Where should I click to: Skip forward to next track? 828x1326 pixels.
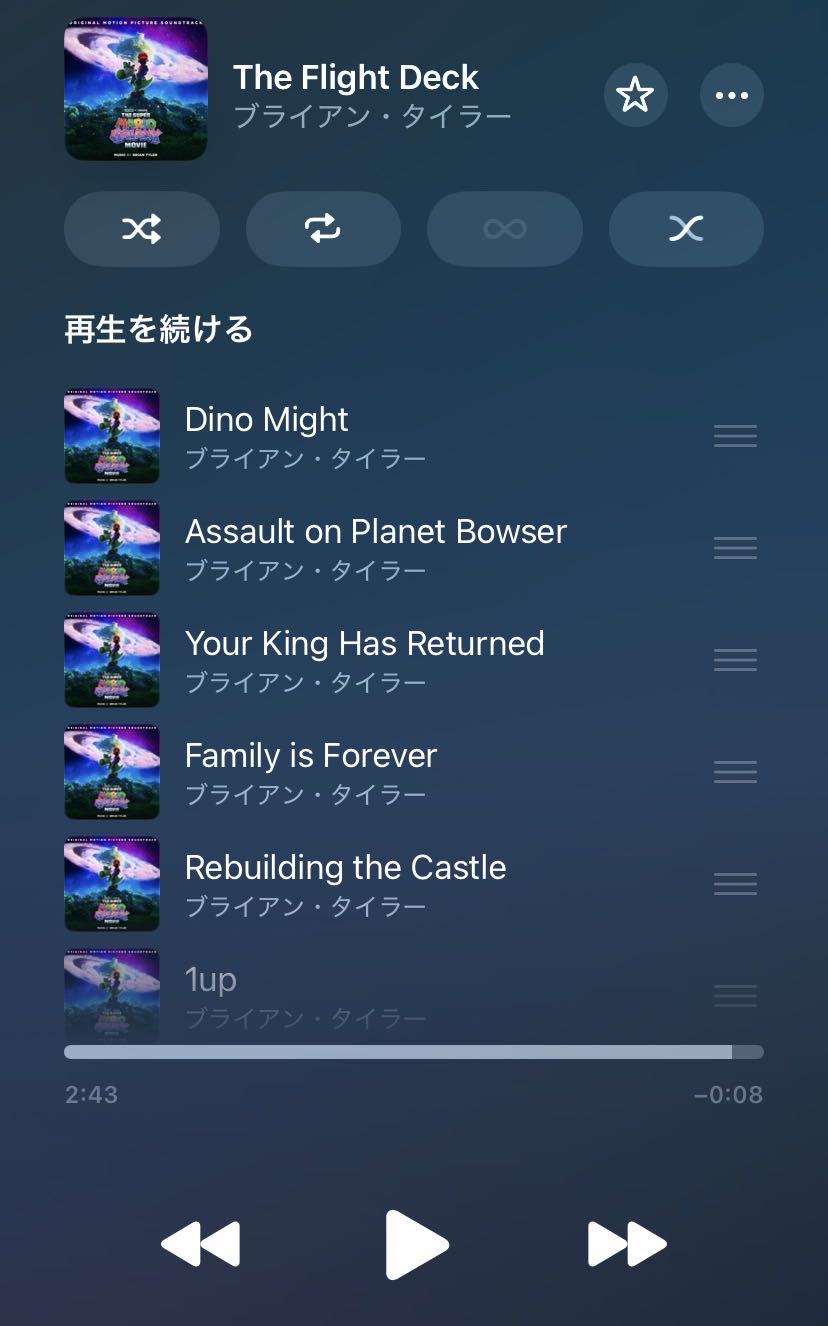point(627,1244)
